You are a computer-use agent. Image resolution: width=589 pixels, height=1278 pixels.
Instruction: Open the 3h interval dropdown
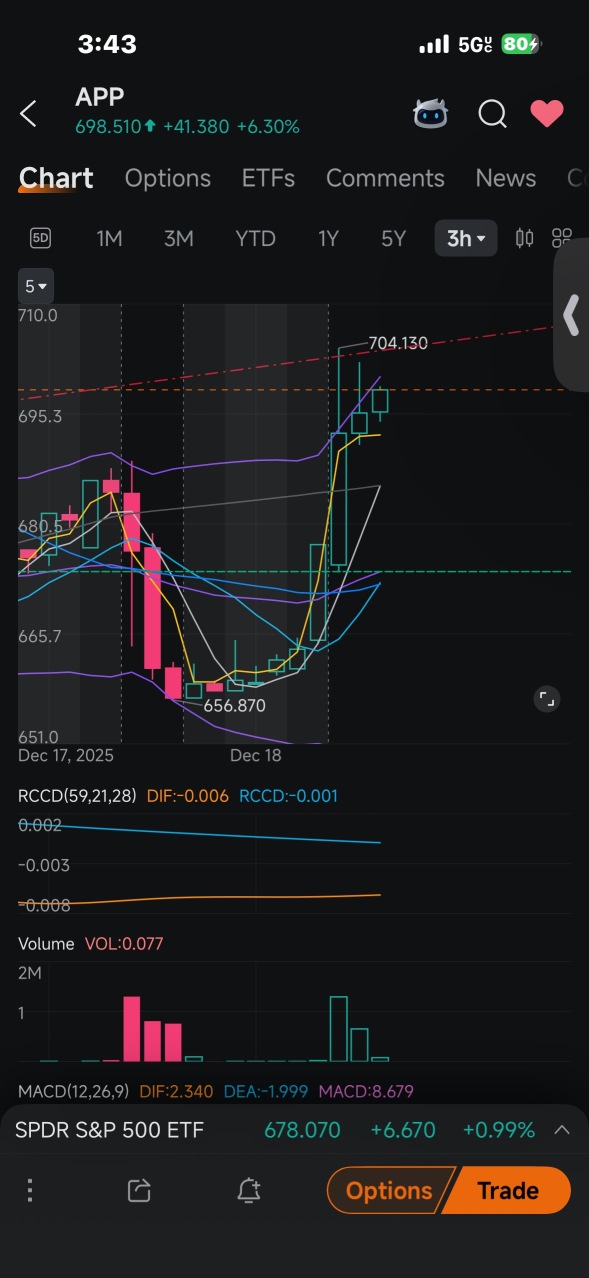coord(466,238)
